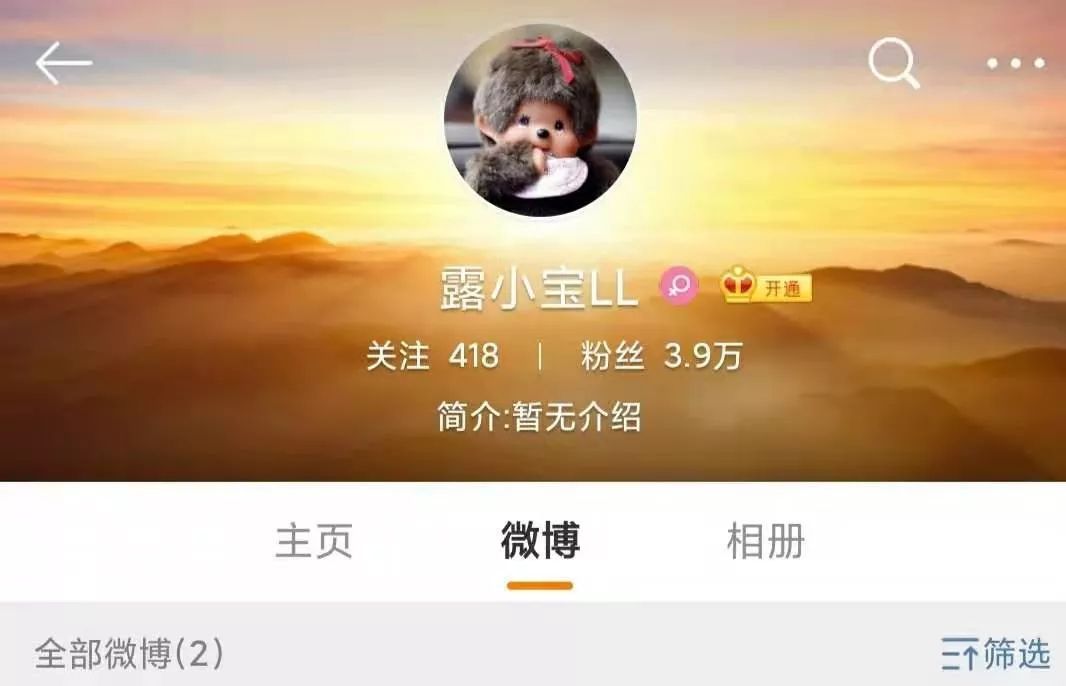Switch to the 主页 tab

click(x=314, y=542)
